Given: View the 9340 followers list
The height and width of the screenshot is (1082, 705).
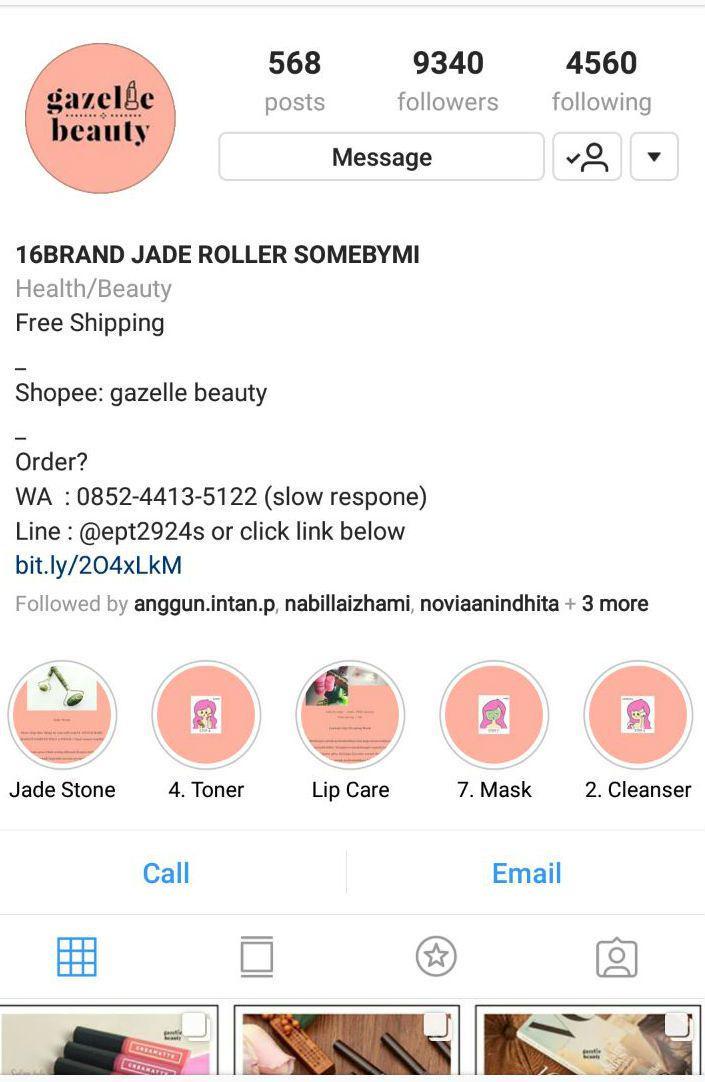Looking at the screenshot, I should [x=447, y=80].
